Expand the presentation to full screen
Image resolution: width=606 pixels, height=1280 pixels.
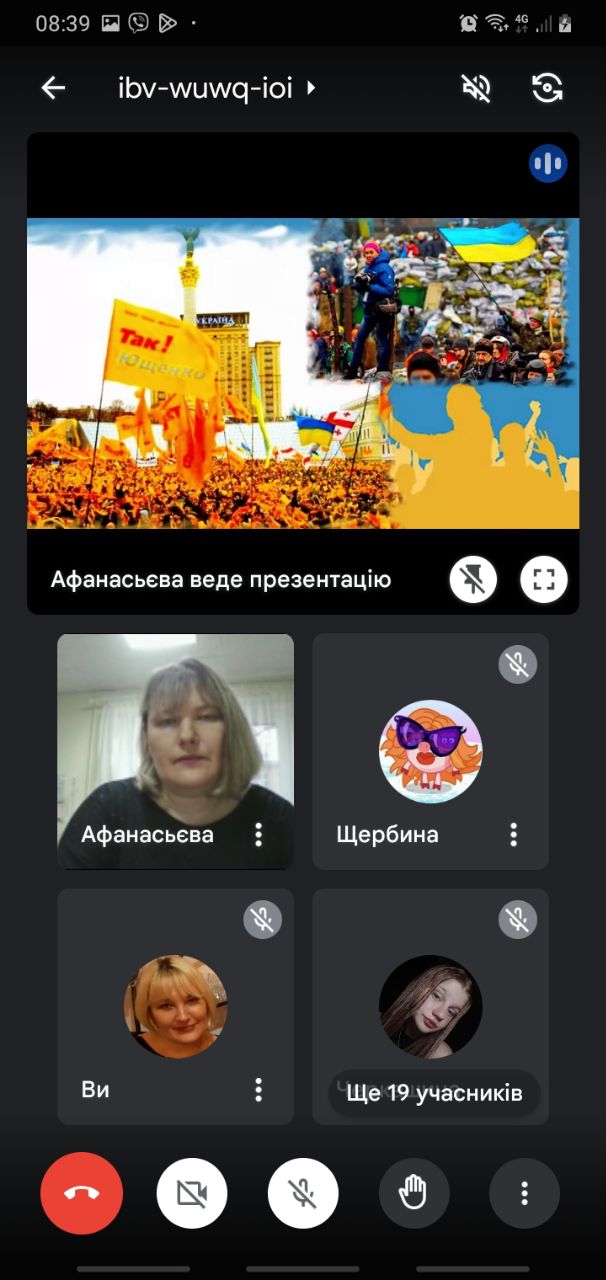click(544, 579)
